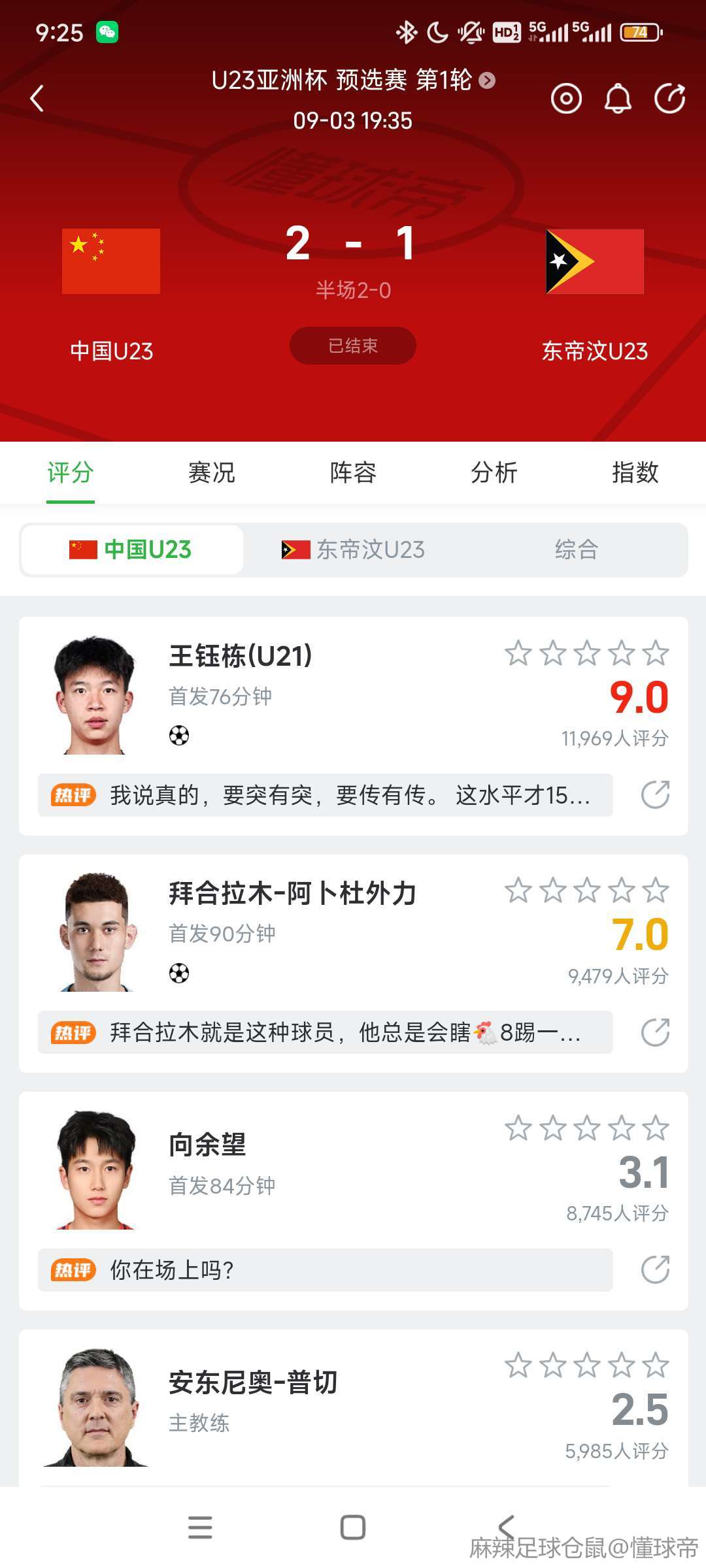
Task: Switch to the 赛况 tab
Action: pyautogui.click(x=211, y=472)
